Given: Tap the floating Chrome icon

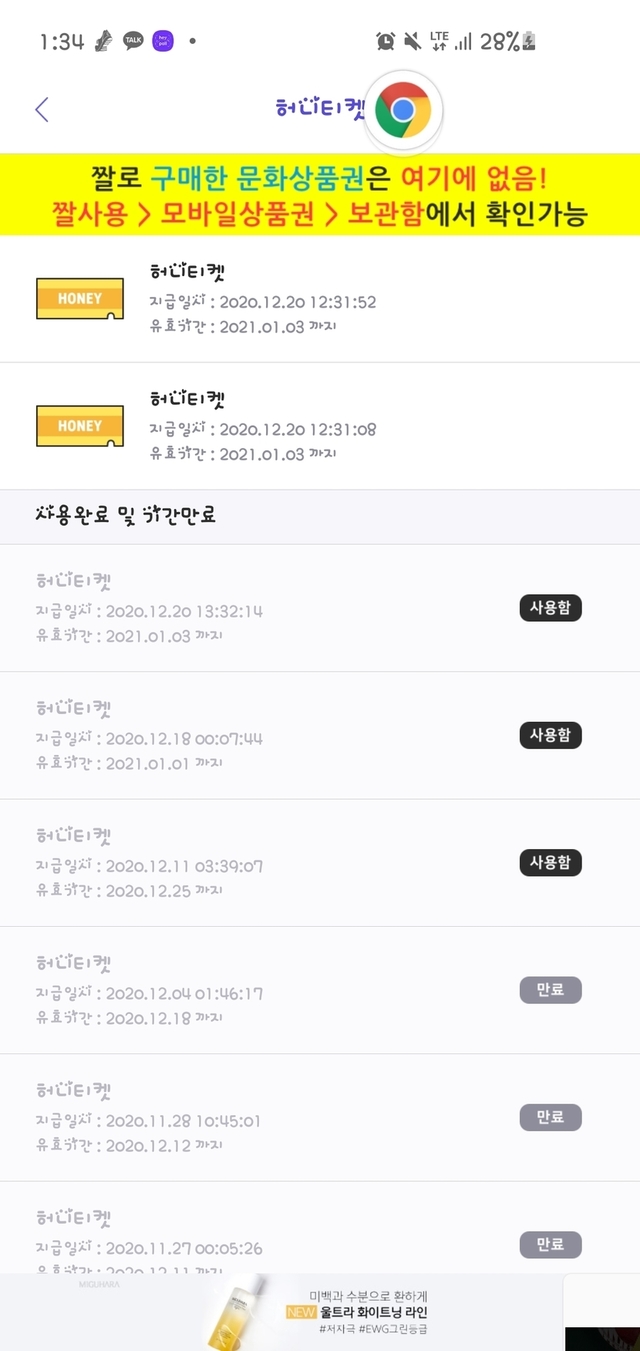Looking at the screenshot, I should click(x=403, y=110).
